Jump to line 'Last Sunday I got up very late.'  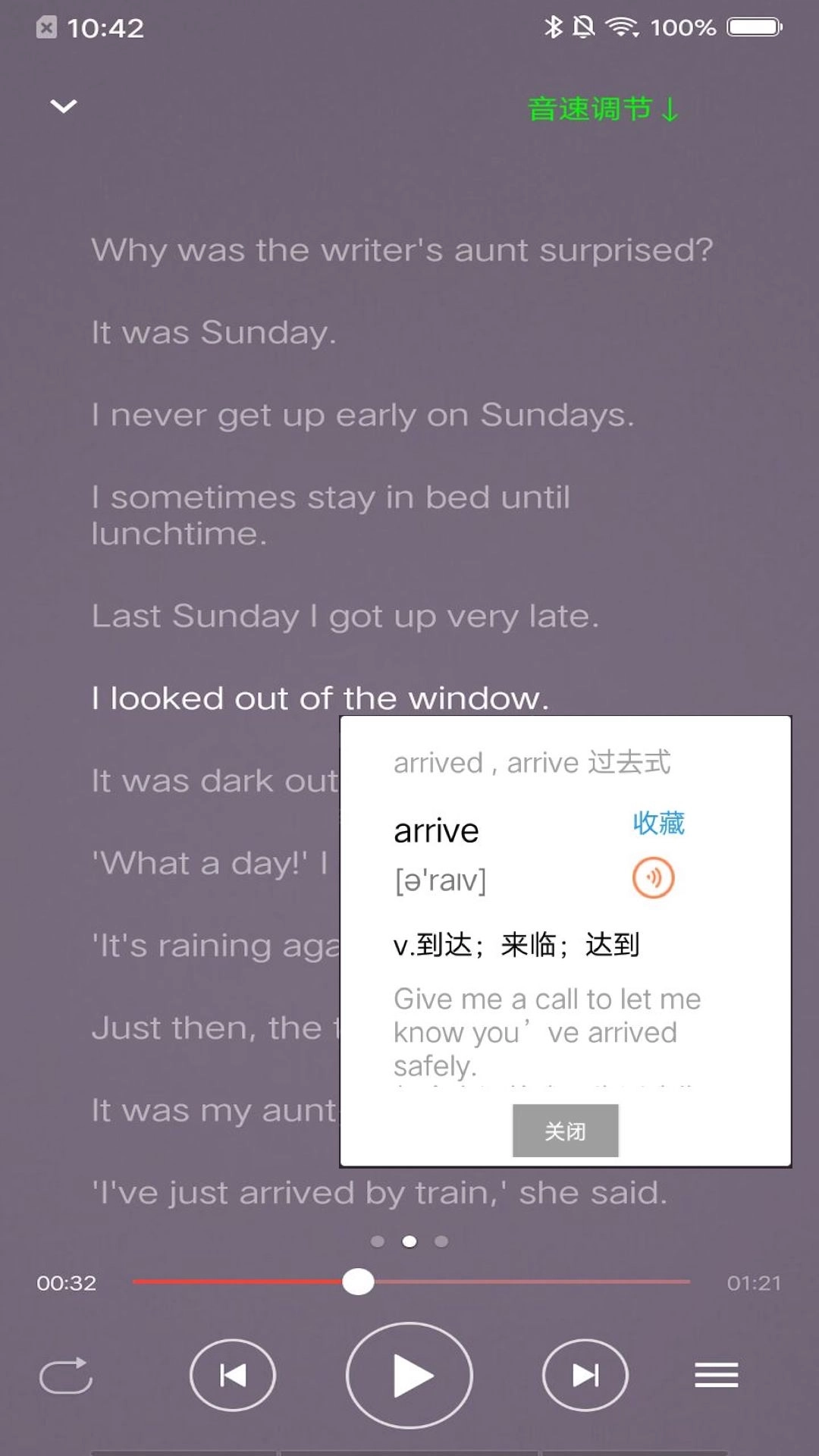pos(345,616)
